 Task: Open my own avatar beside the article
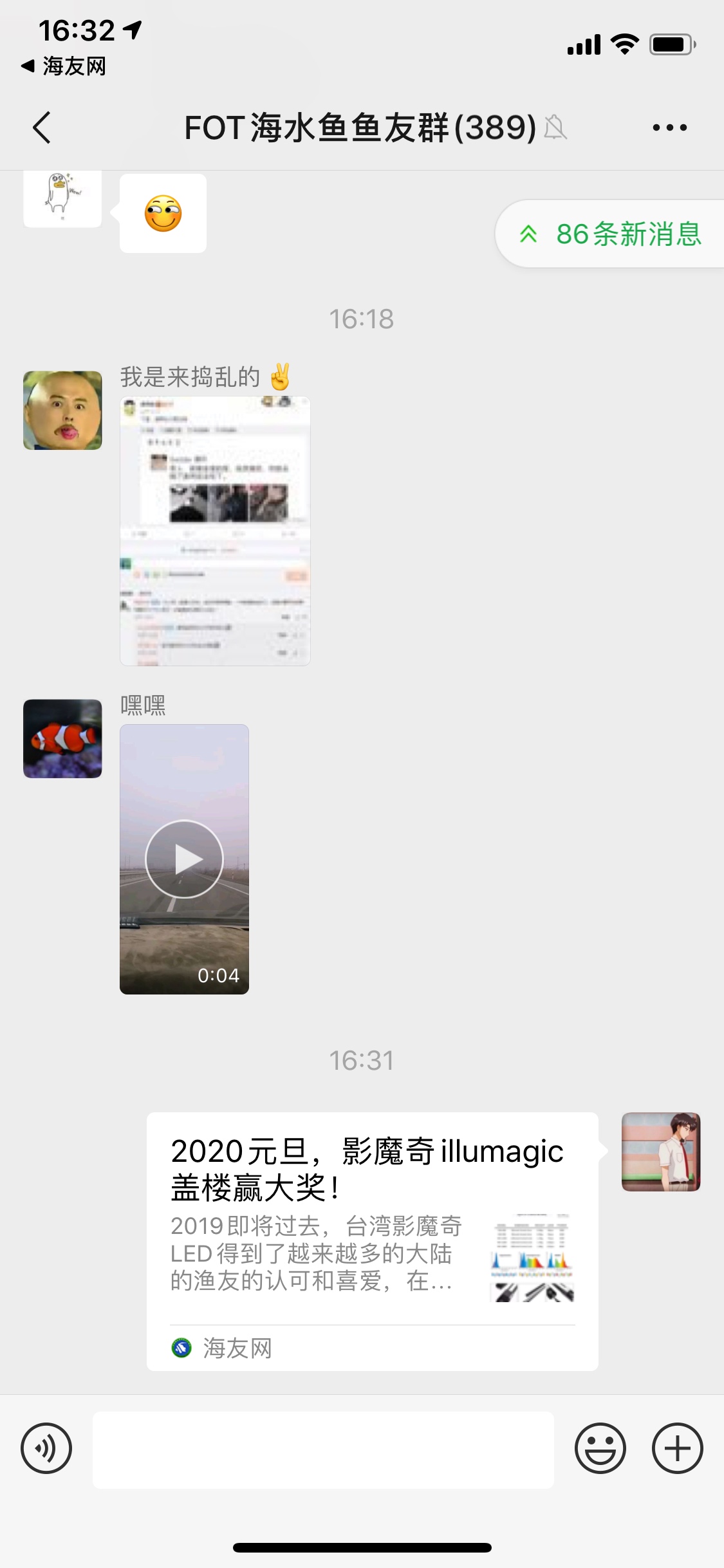[x=660, y=1152]
